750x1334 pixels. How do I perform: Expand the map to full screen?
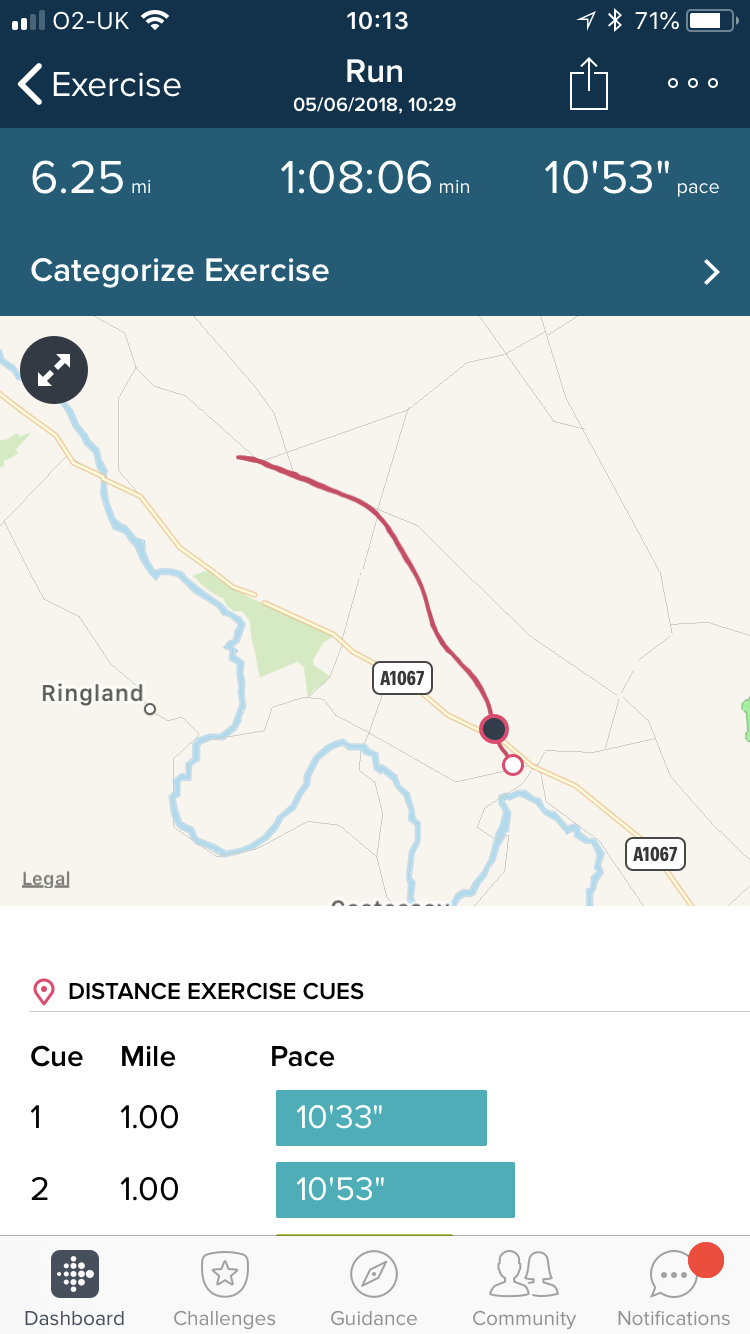tap(54, 372)
